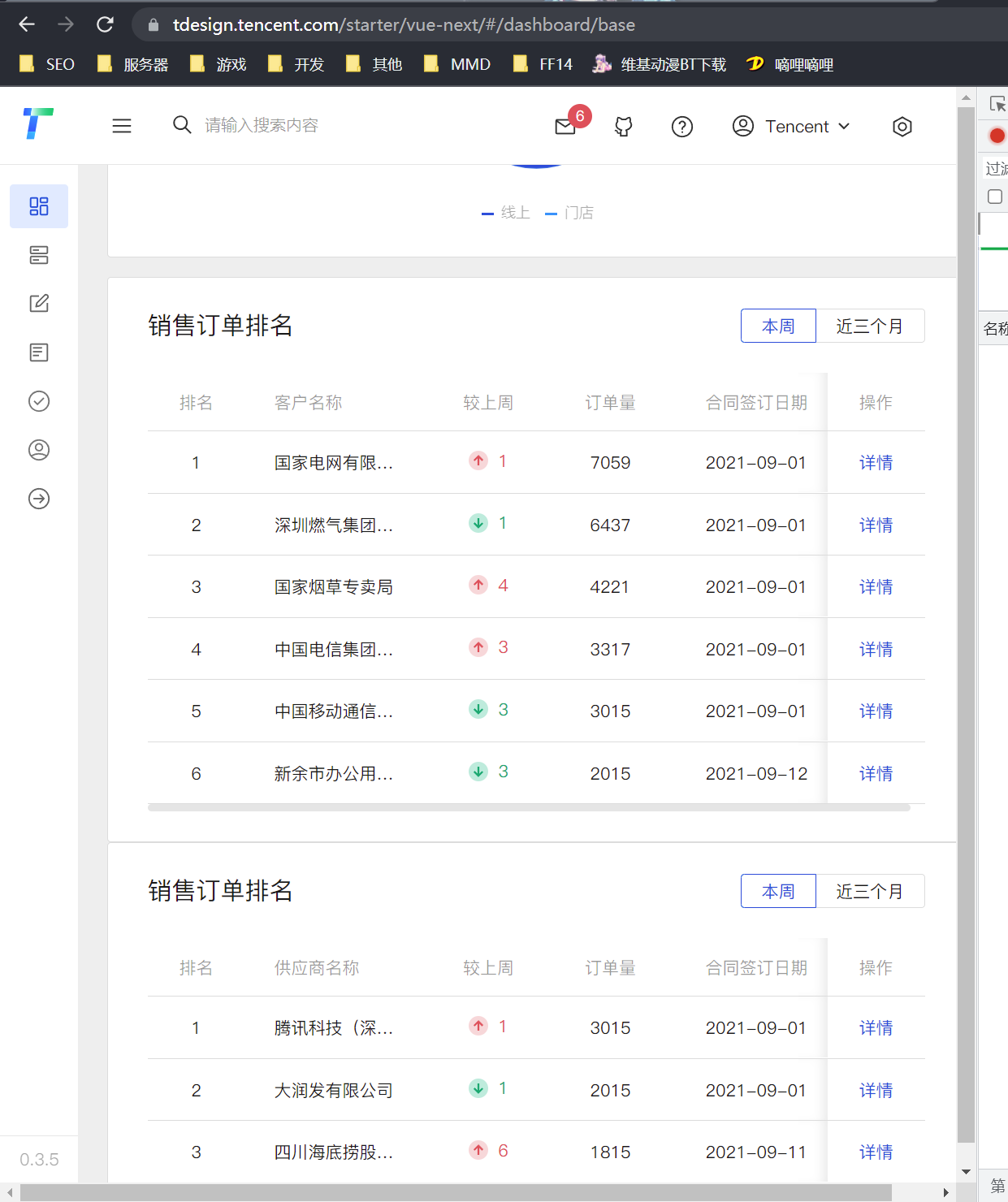Viewport: 1008px width, 1202px height.
Task: Open the GitHub icon in the top bar
Action: coord(623,126)
